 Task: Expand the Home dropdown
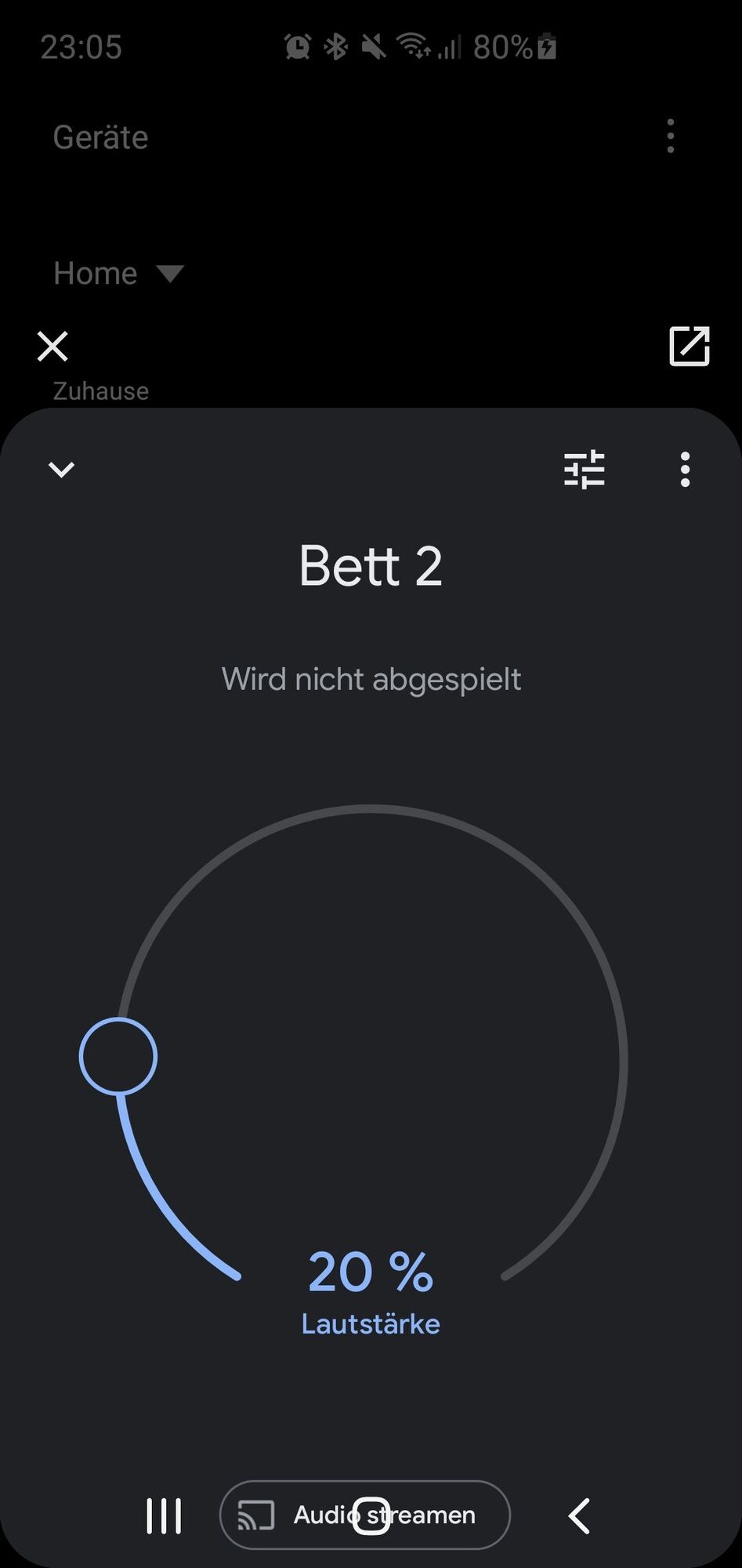pos(118,274)
